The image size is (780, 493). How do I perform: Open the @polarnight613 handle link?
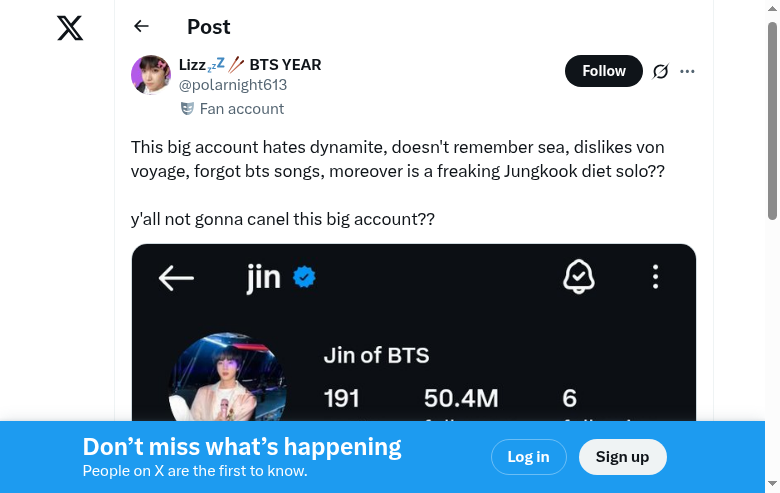233,85
